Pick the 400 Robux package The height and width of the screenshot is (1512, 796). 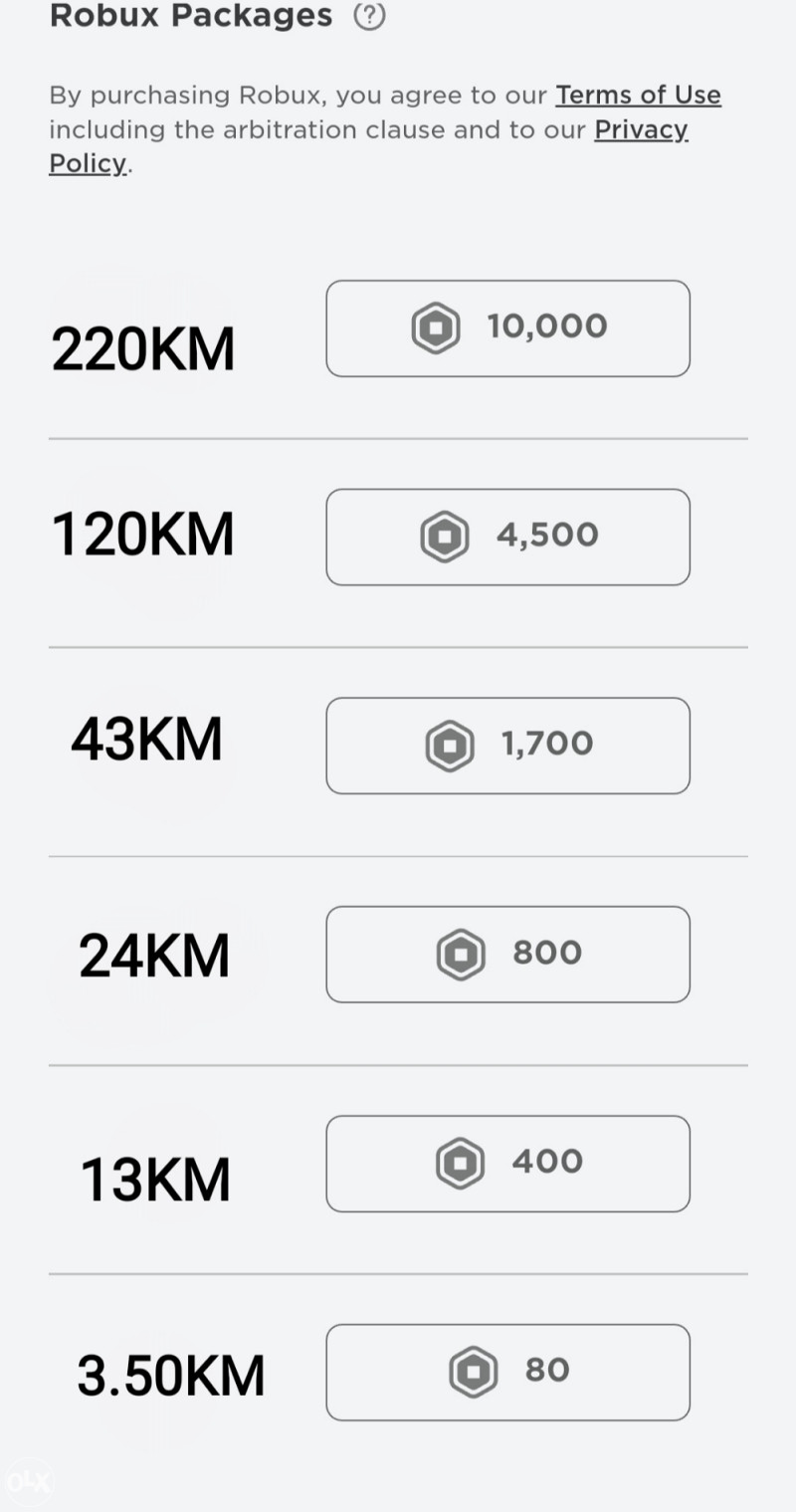(507, 1164)
